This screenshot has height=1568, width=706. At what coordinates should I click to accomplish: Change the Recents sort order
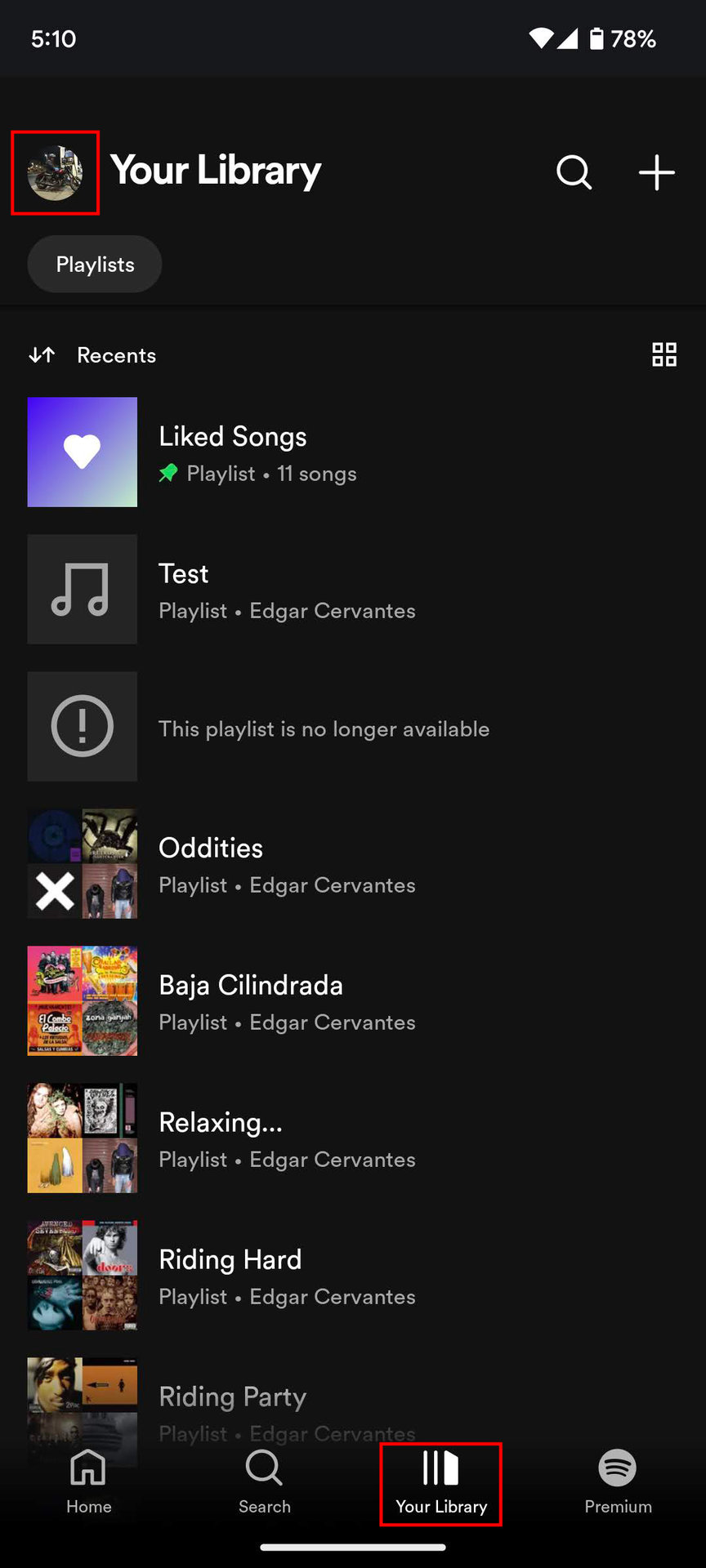point(92,355)
